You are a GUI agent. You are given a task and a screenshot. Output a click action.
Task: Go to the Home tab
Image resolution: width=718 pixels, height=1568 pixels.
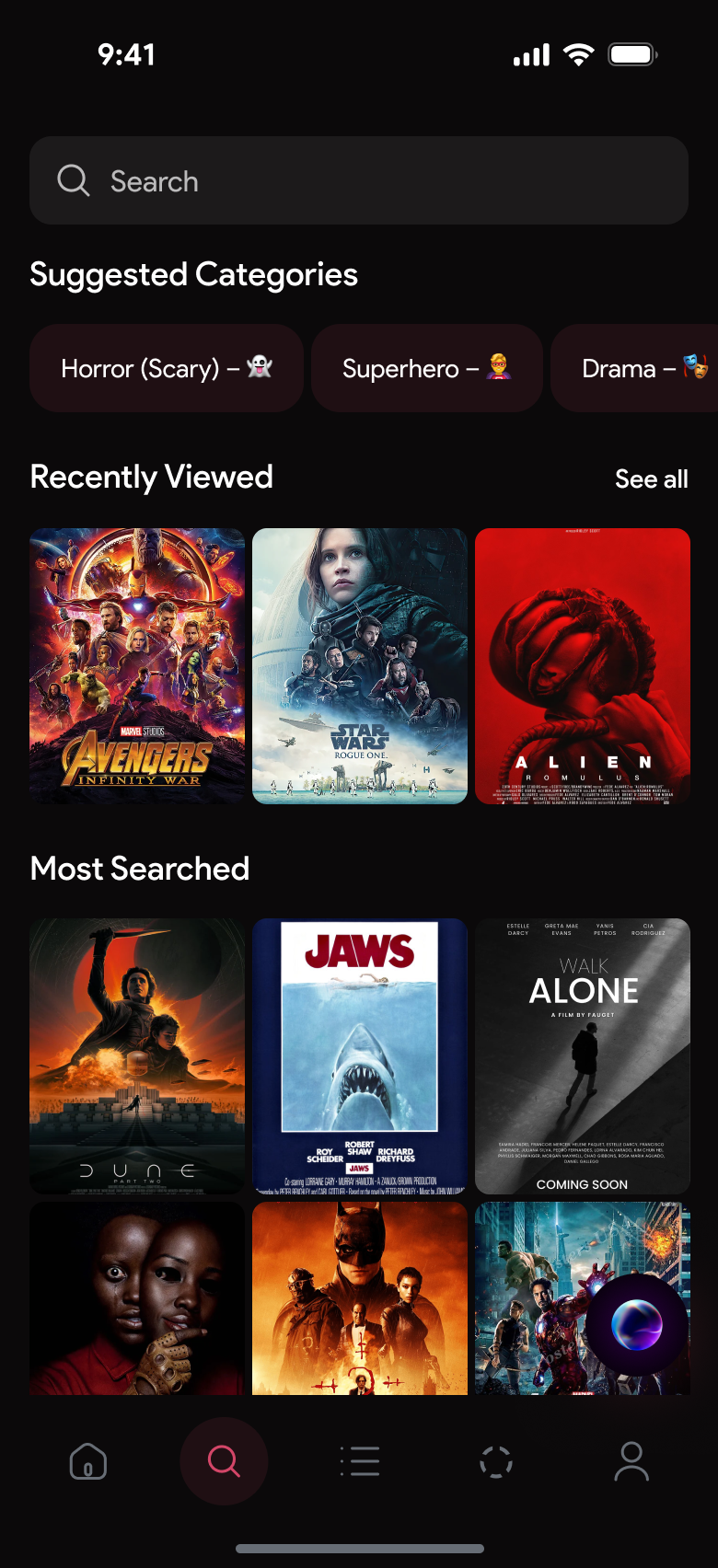[x=88, y=1461]
